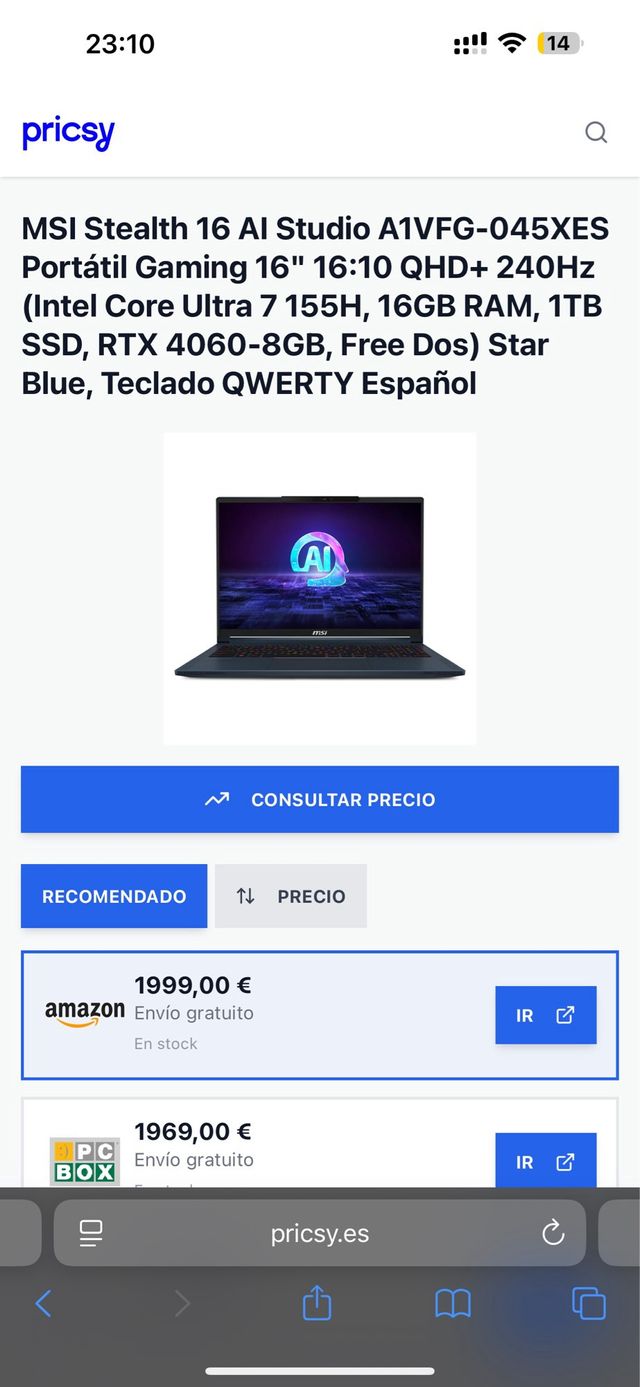
Task: Select the Recomendado sorting tab
Action: point(114,896)
